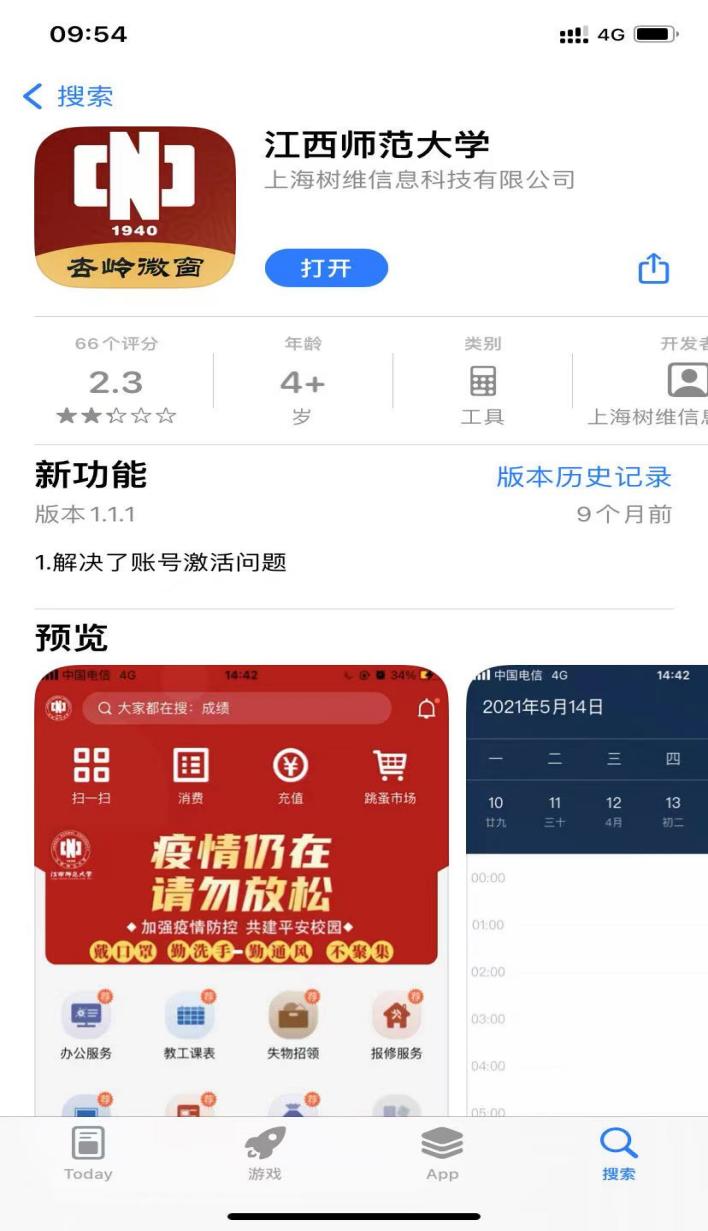
Task: Switch to the App tab
Action: tap(442, 1152)
